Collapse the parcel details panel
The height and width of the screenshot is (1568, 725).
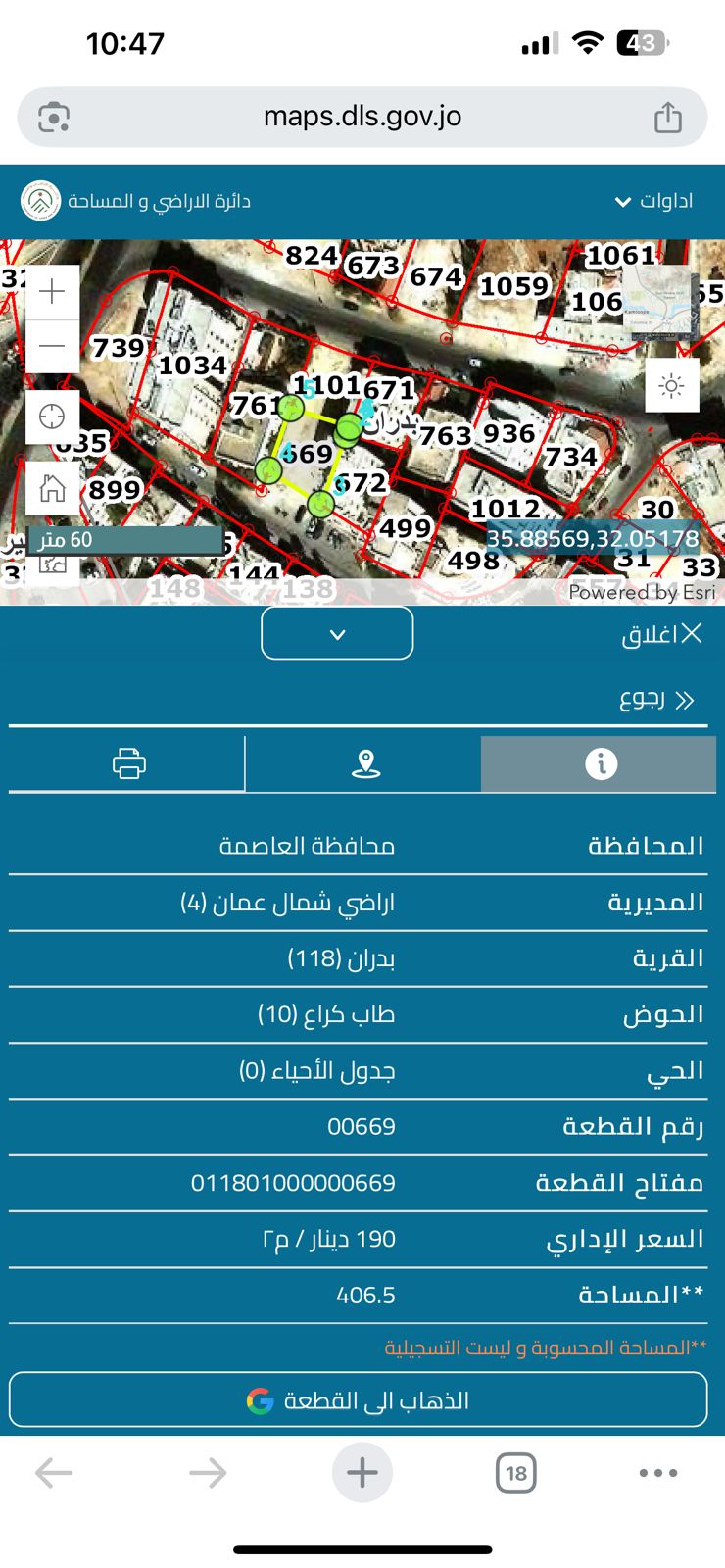tap(337, 633)
